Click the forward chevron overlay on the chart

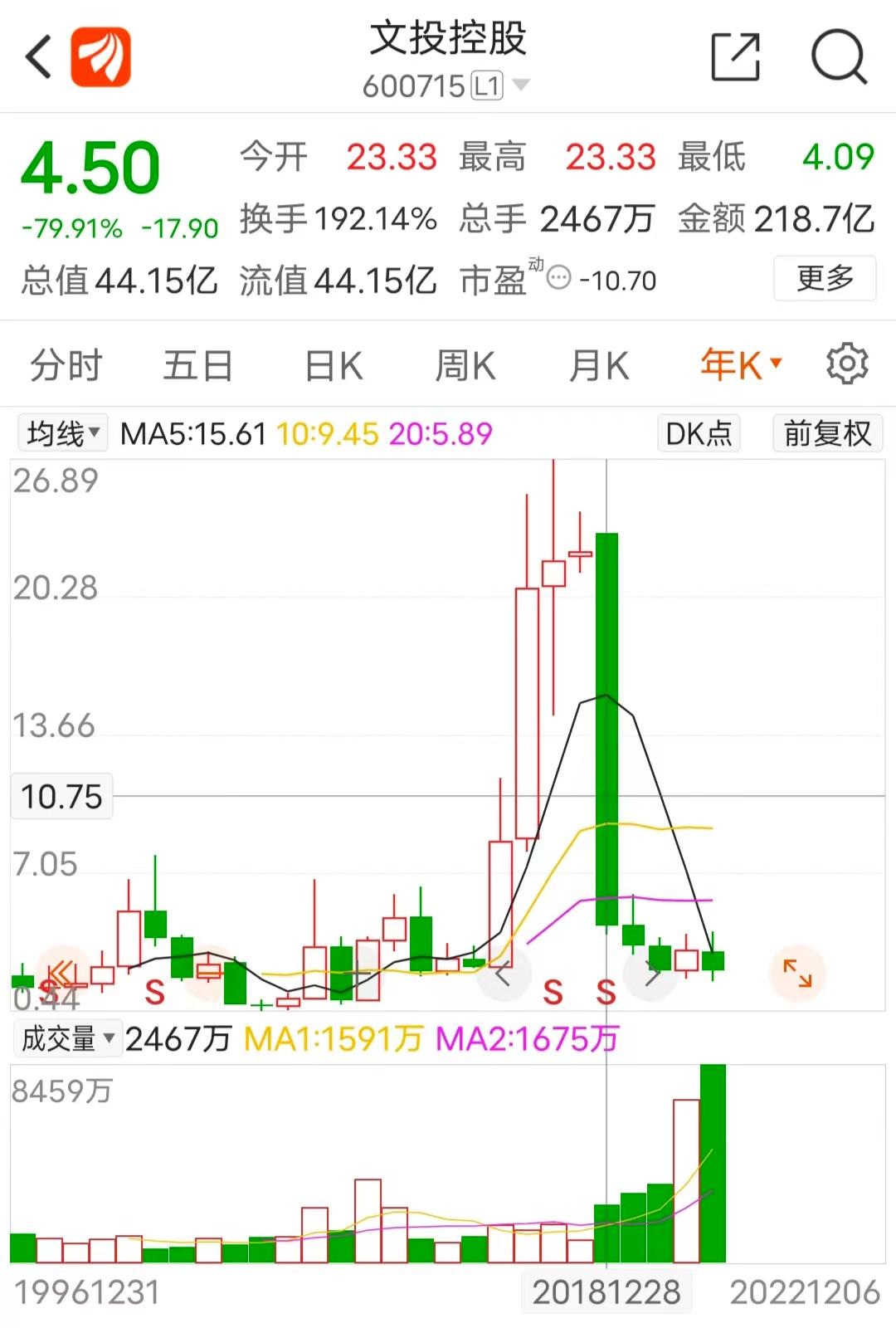(651, 973)
